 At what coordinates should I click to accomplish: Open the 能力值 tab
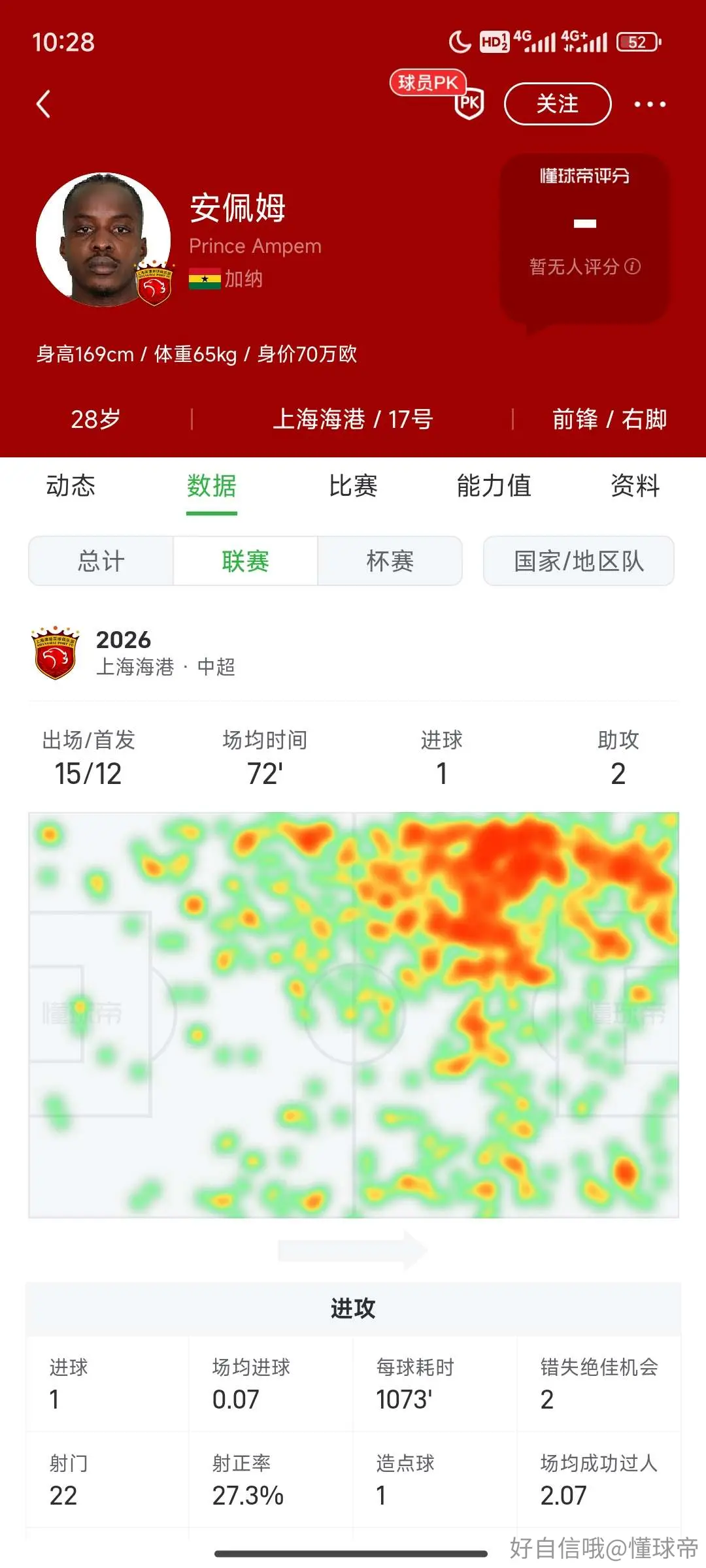pos(494,486)
